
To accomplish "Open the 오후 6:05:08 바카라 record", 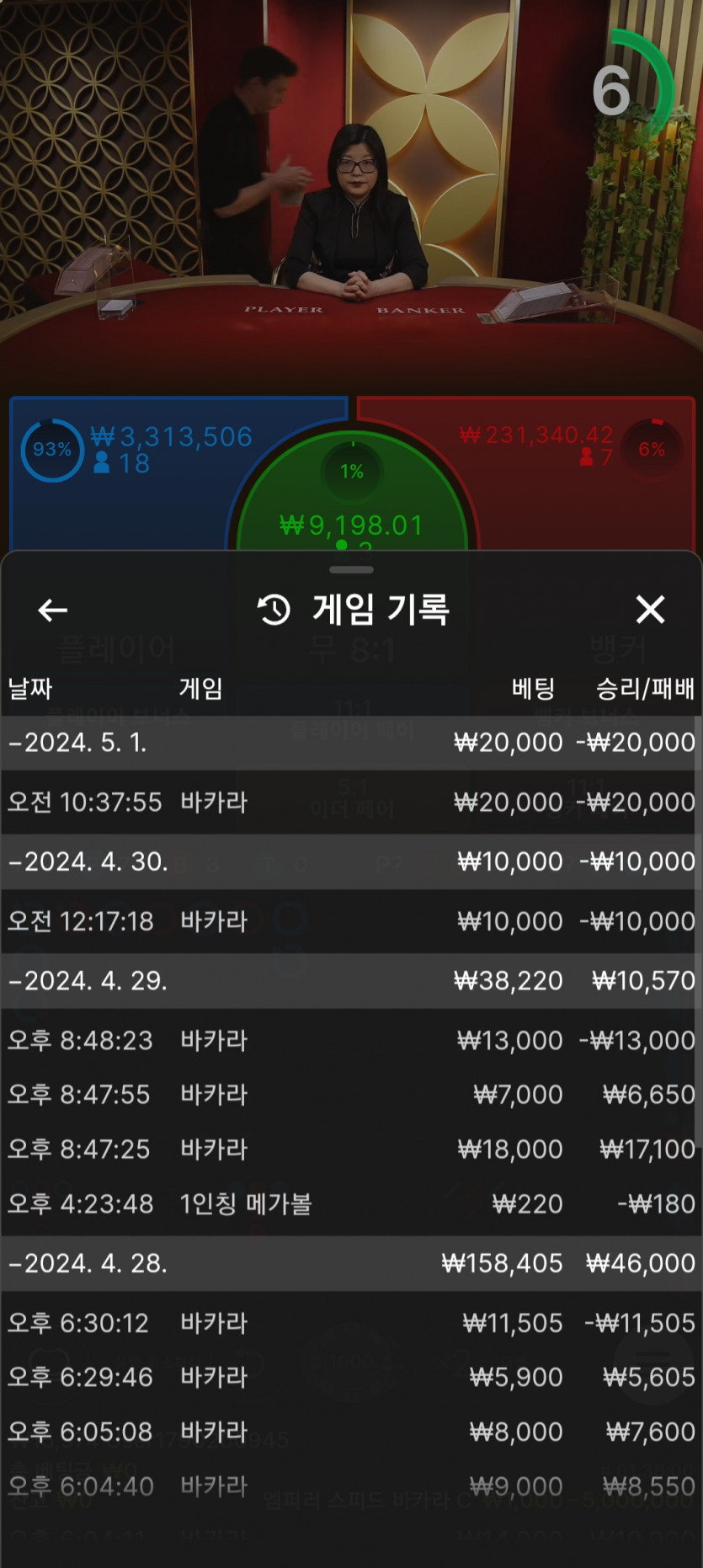I will click(351, 1432).
